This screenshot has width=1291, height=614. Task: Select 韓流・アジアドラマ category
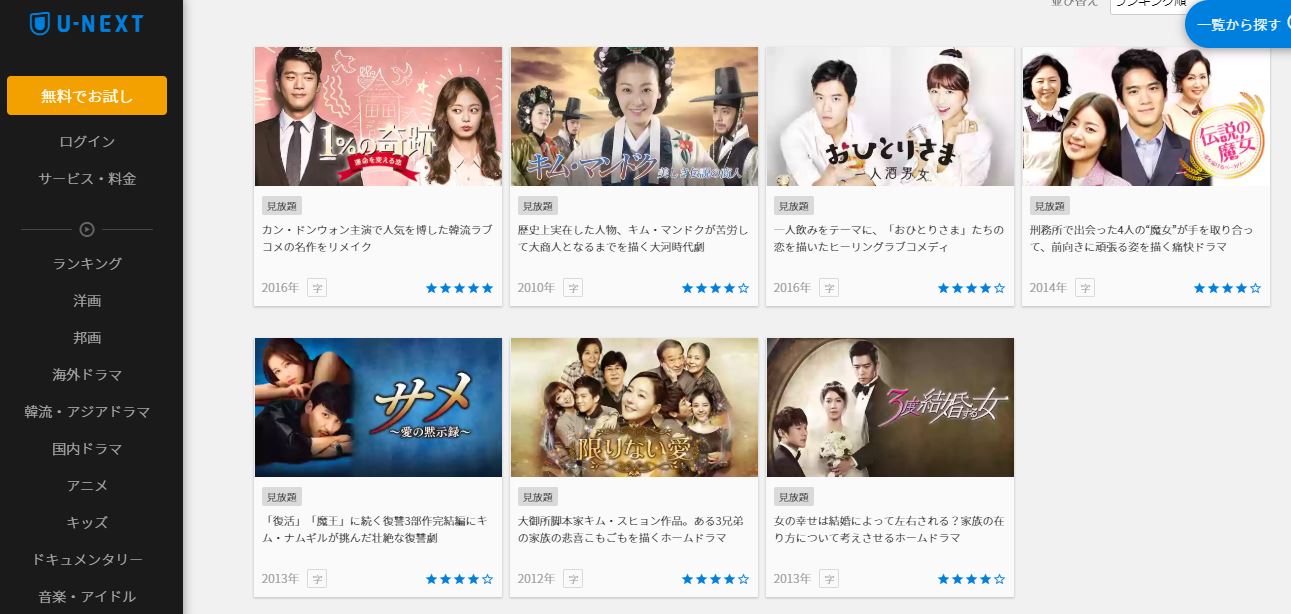87,412
